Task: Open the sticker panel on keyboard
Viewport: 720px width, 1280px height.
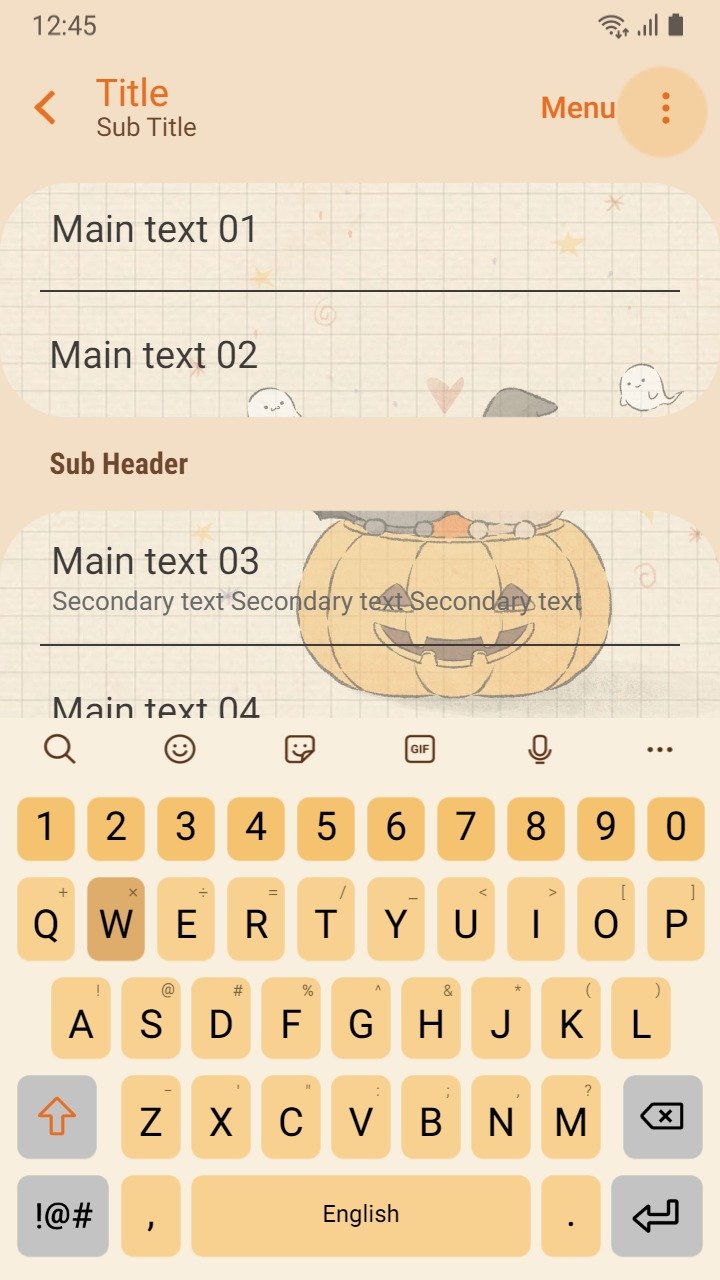Action: 300,748
